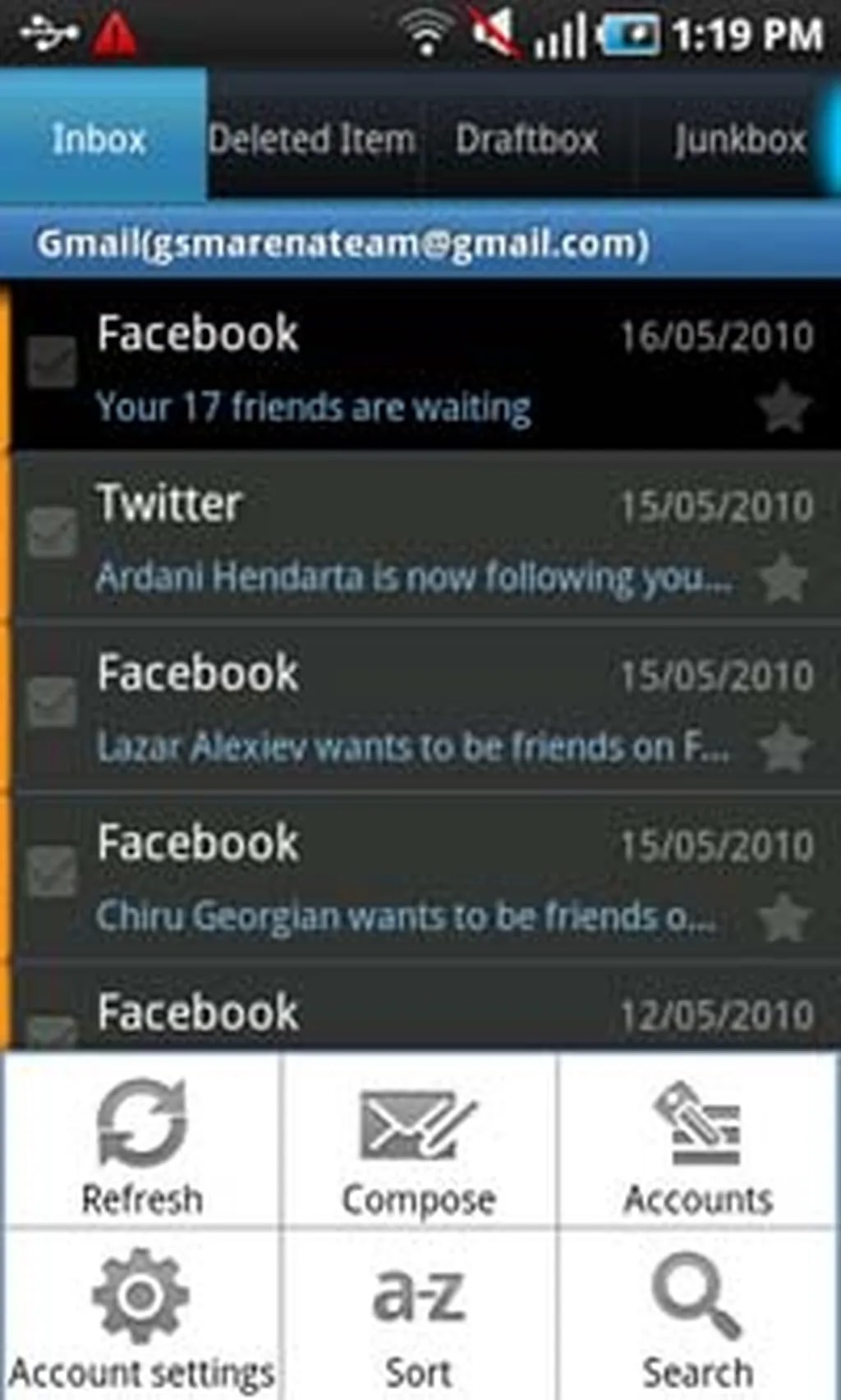The width and height of the screenshot is (841, 1400).
Task: Open the Accounts option
Action: pyautogui.click(x=698, y=1143)
